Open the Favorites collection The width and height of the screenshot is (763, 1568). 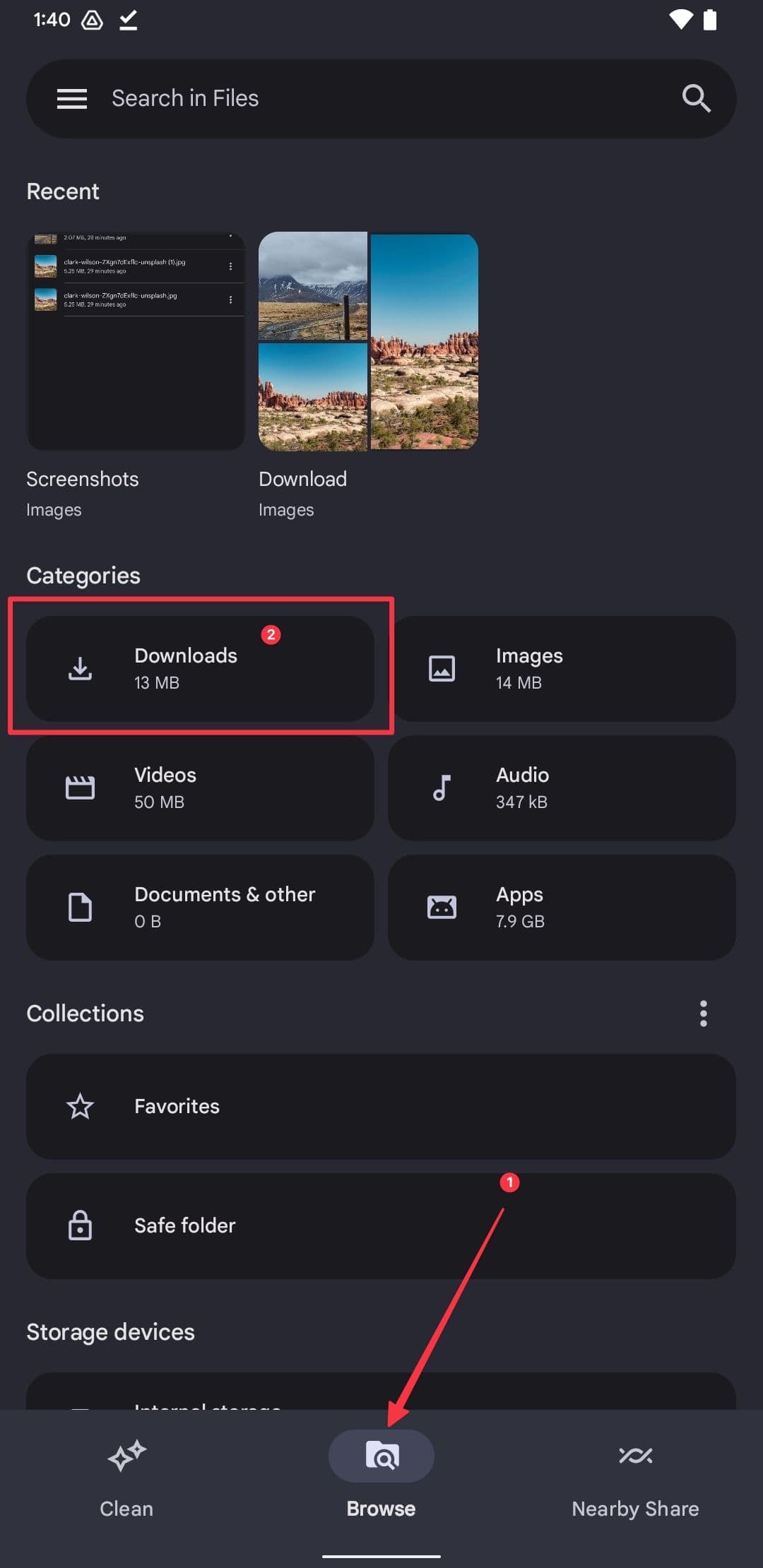tap(381, 1106)
